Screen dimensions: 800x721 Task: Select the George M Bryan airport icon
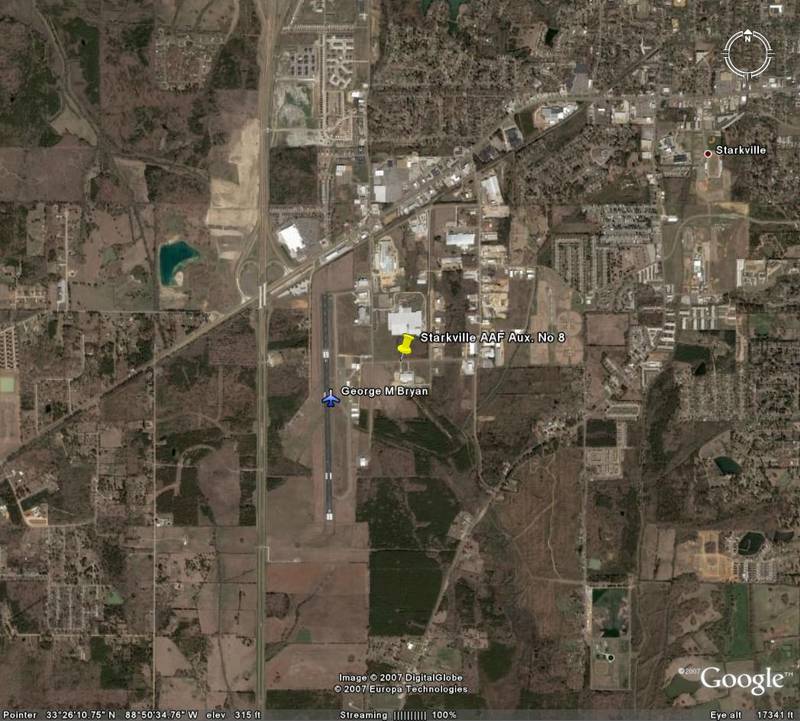330,398
